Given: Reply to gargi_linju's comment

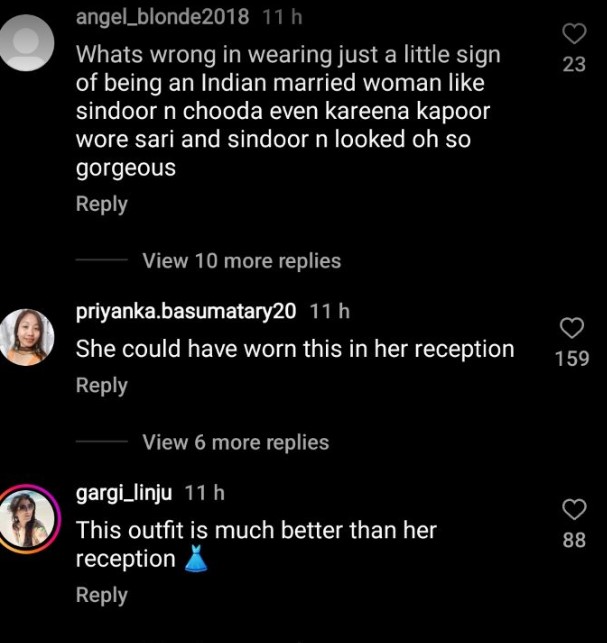Looking at the screenshot, I should 102,595.
